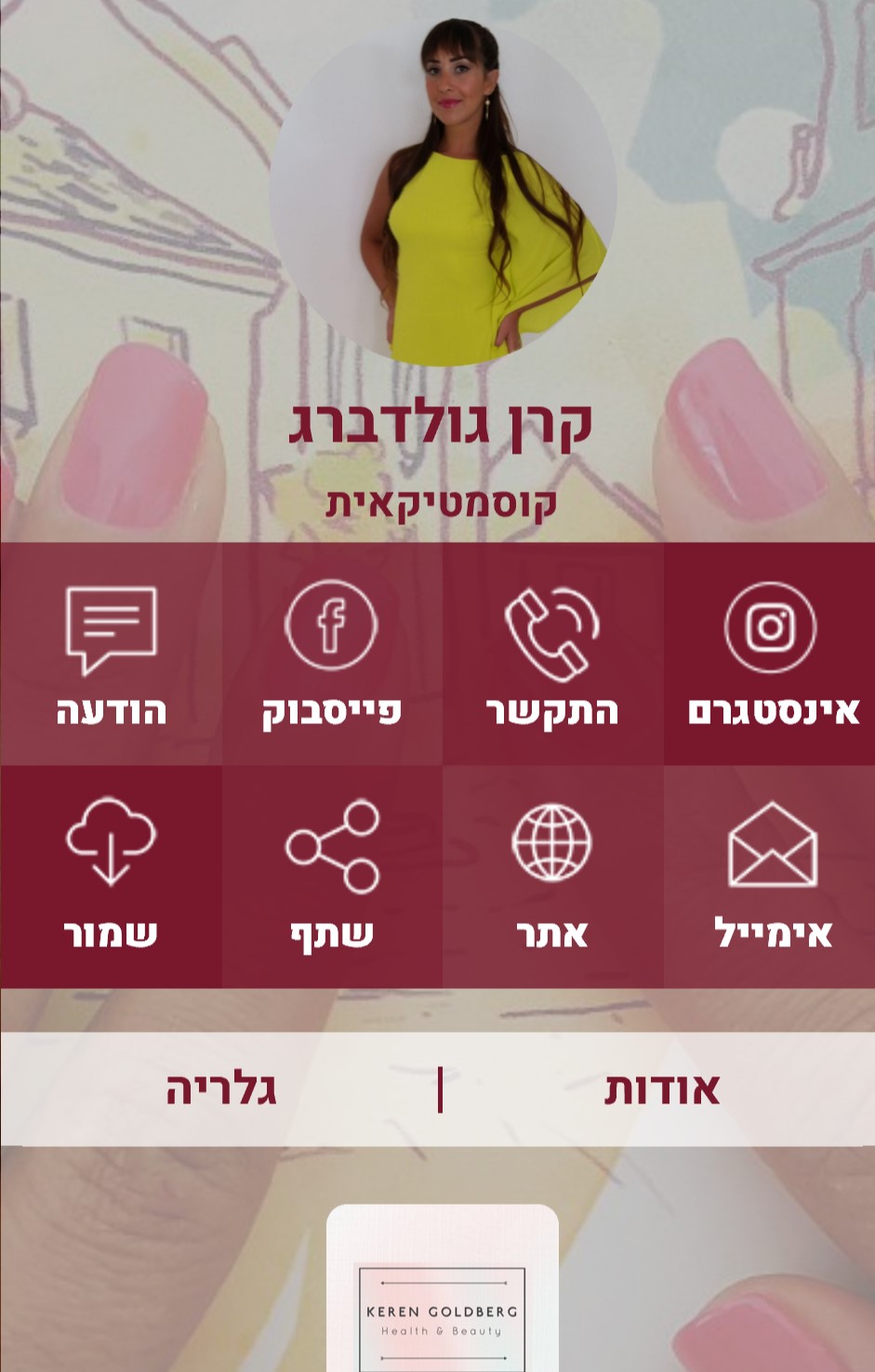Switch to the About tab (אודות)
This screenshot has width=875, height=1372.
pos(662,1088)
